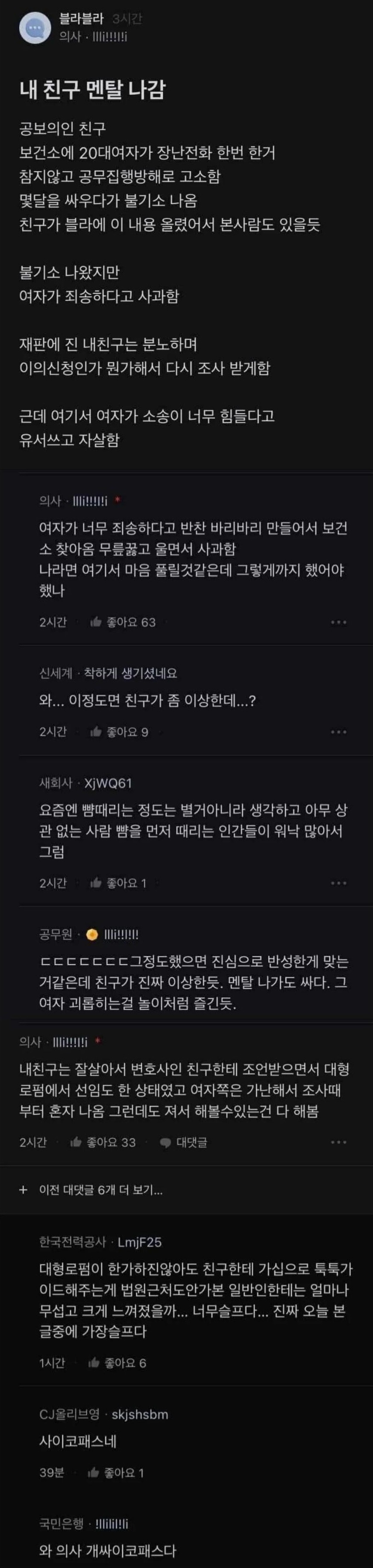Open more options on XjWQ61's comment
Image resolution: width=373 pixels, height=1568 pixels.
point(338,883)
